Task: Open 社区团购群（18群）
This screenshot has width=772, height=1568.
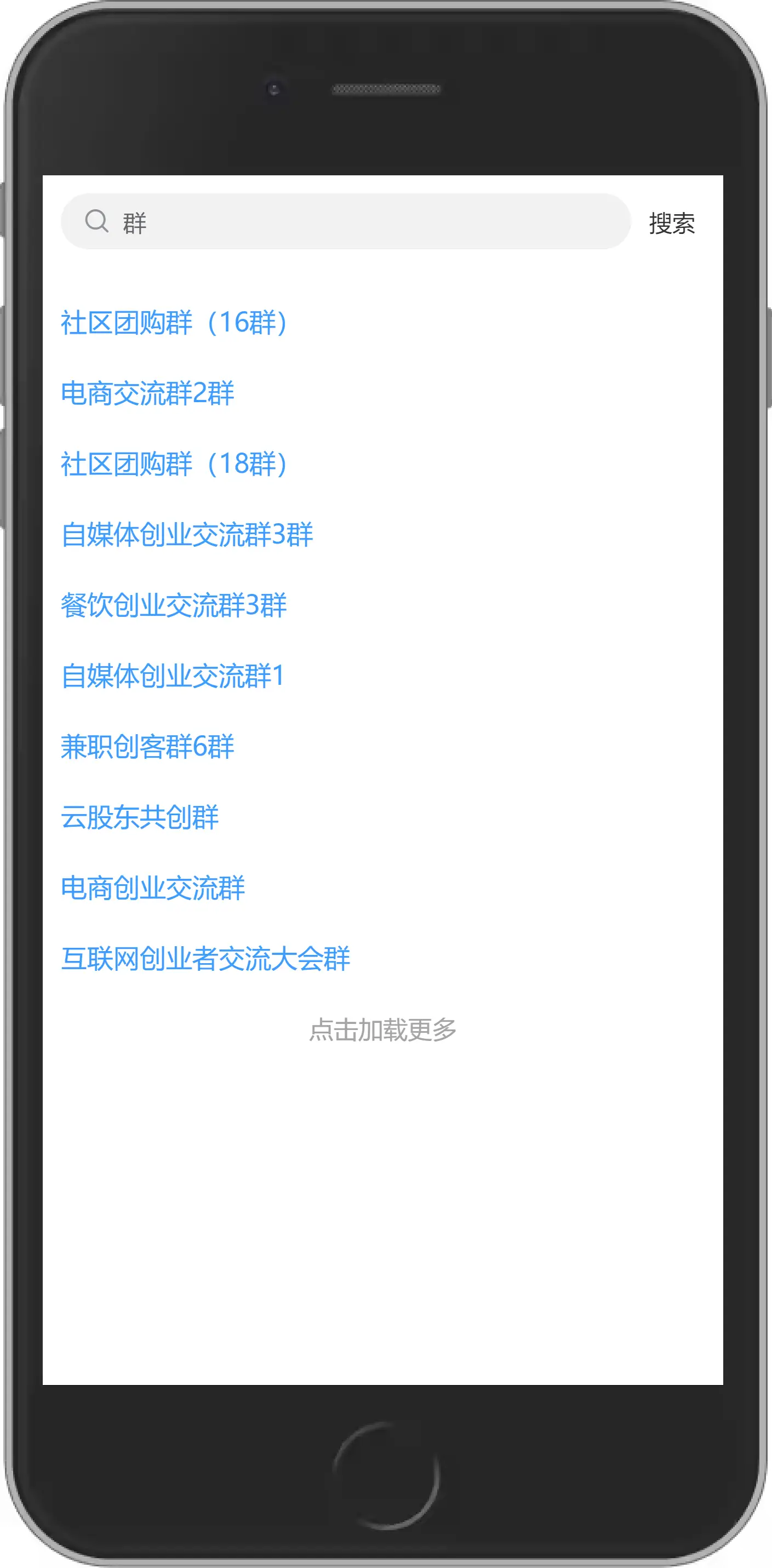Action: [175, 464]
